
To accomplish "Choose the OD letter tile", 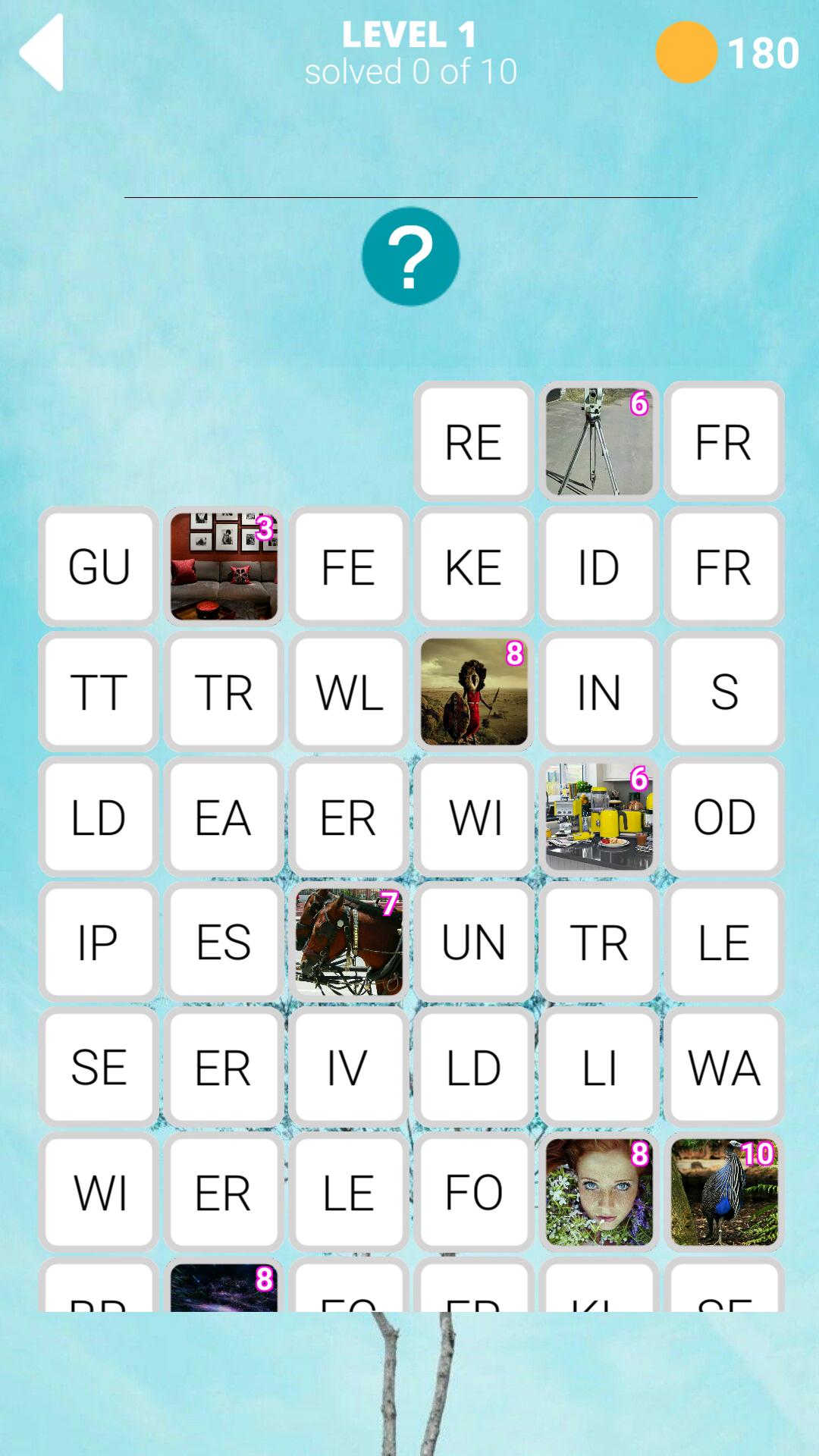I will (x=724, y=817).
